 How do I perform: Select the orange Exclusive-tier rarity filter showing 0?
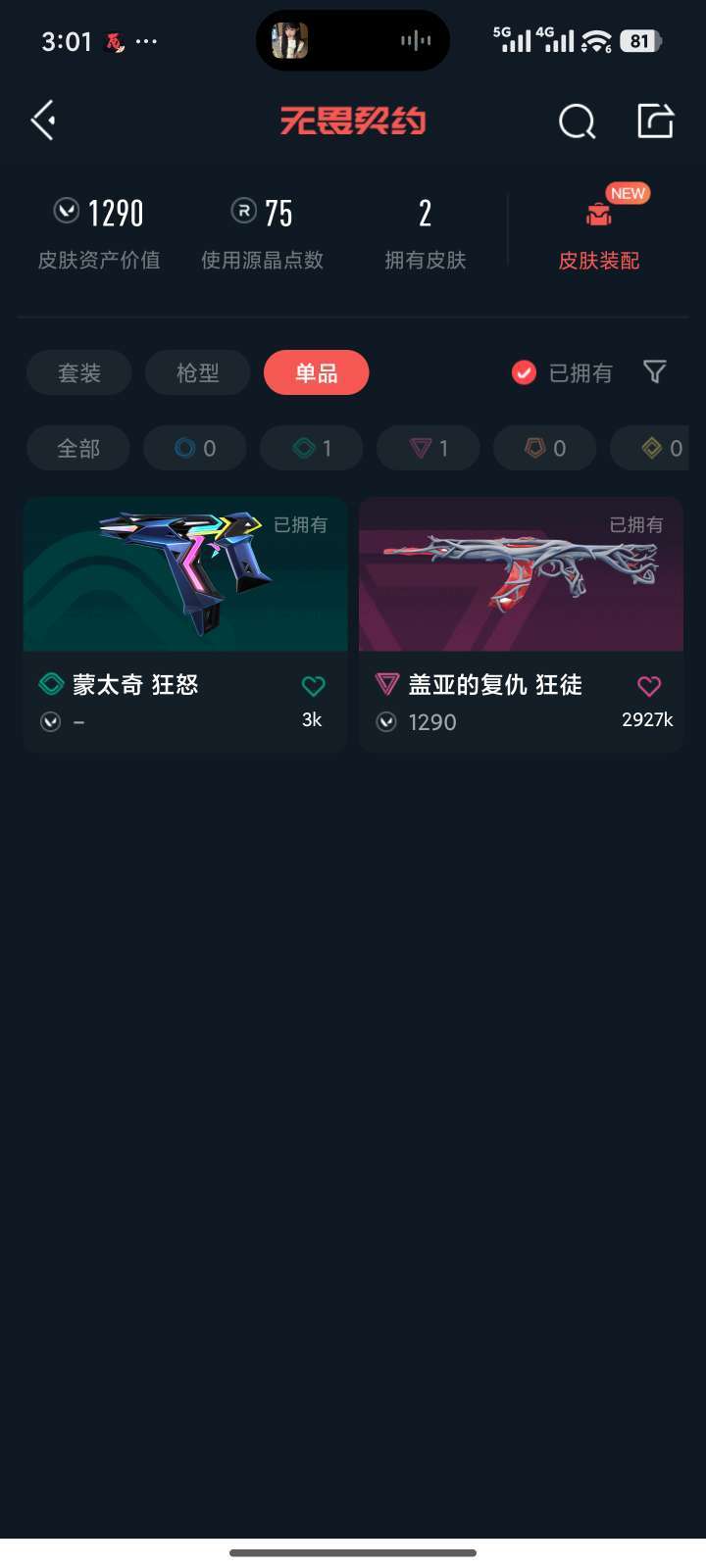(x=544, y=448)
